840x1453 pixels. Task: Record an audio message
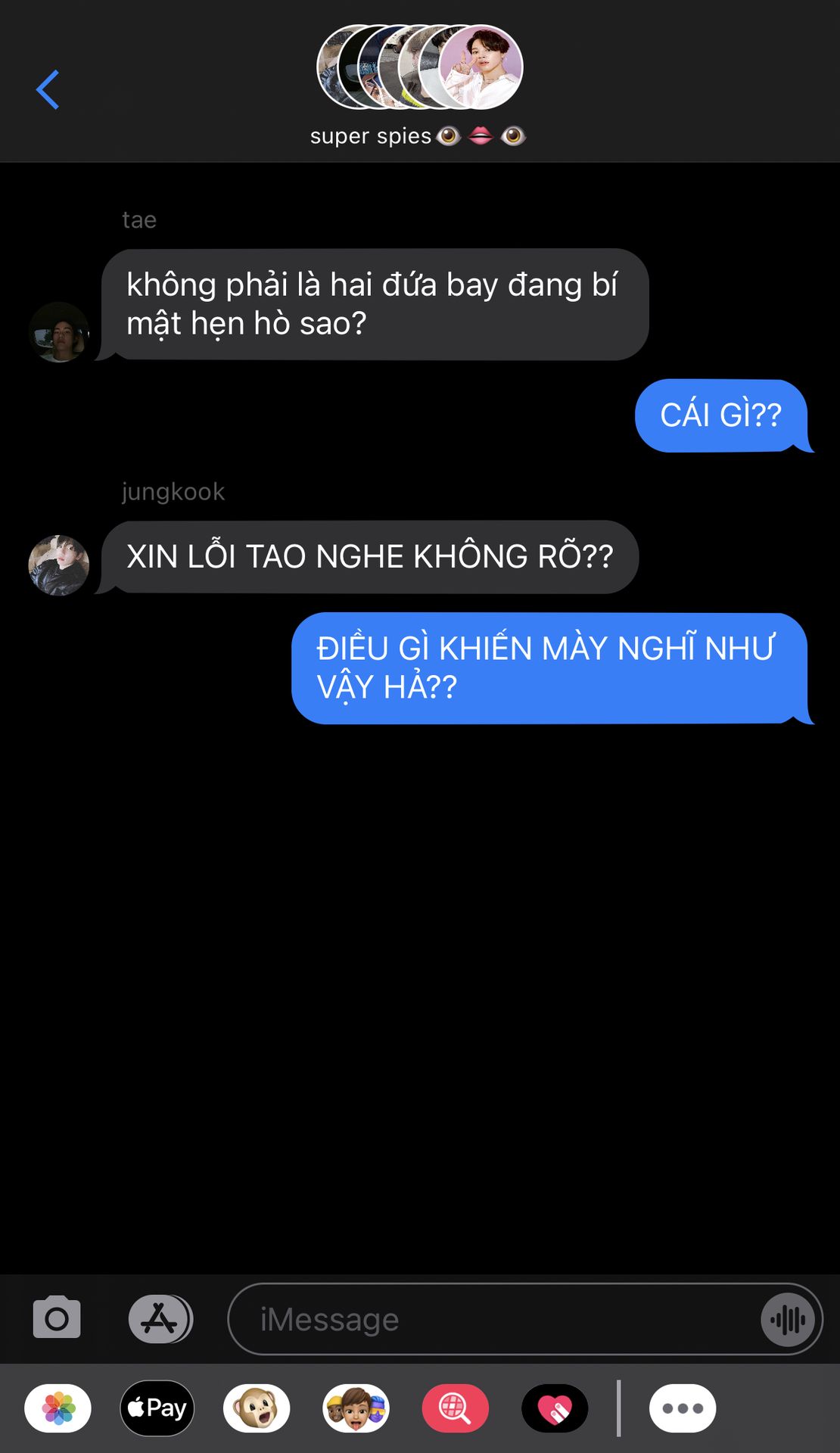point(788,1320)
